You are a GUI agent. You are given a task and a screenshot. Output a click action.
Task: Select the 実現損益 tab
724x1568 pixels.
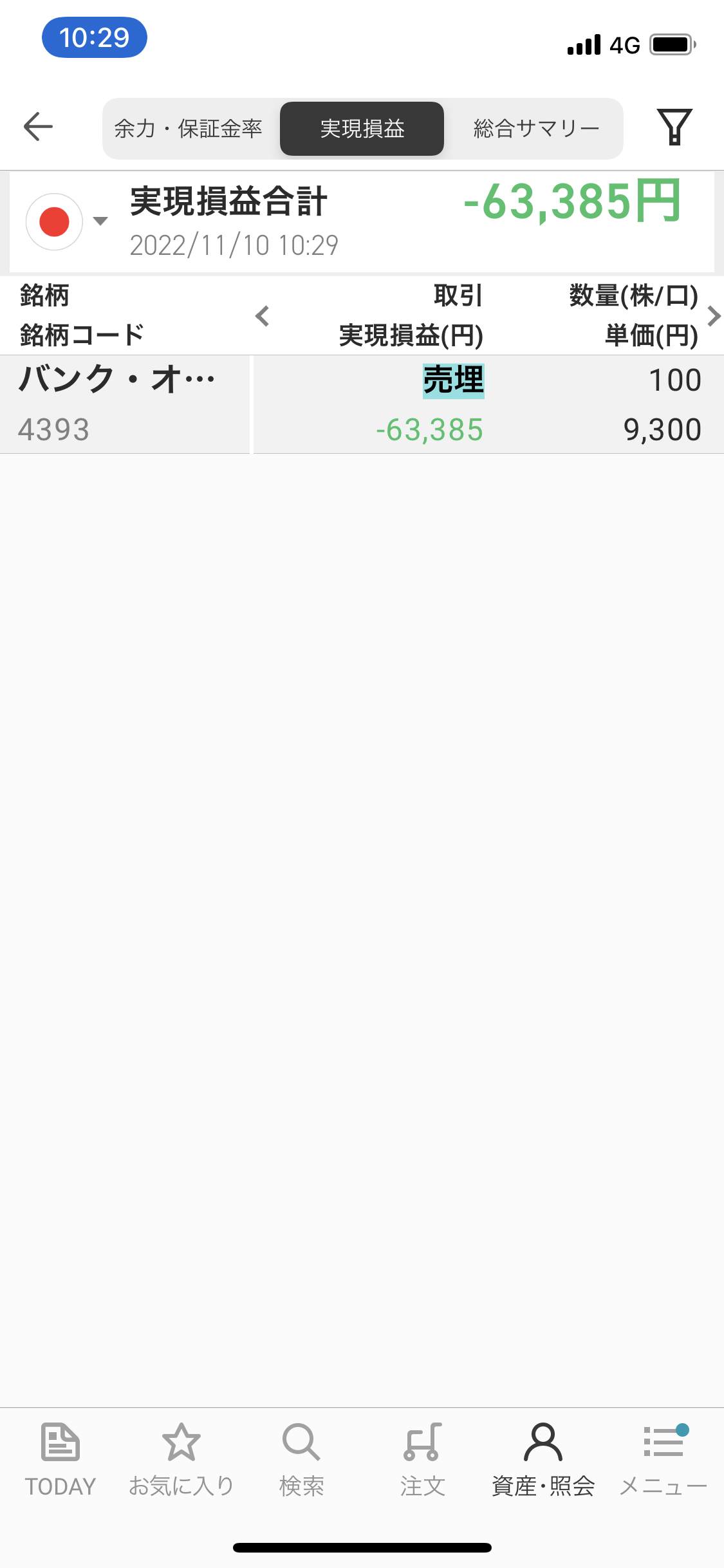[x=362, y=129]
